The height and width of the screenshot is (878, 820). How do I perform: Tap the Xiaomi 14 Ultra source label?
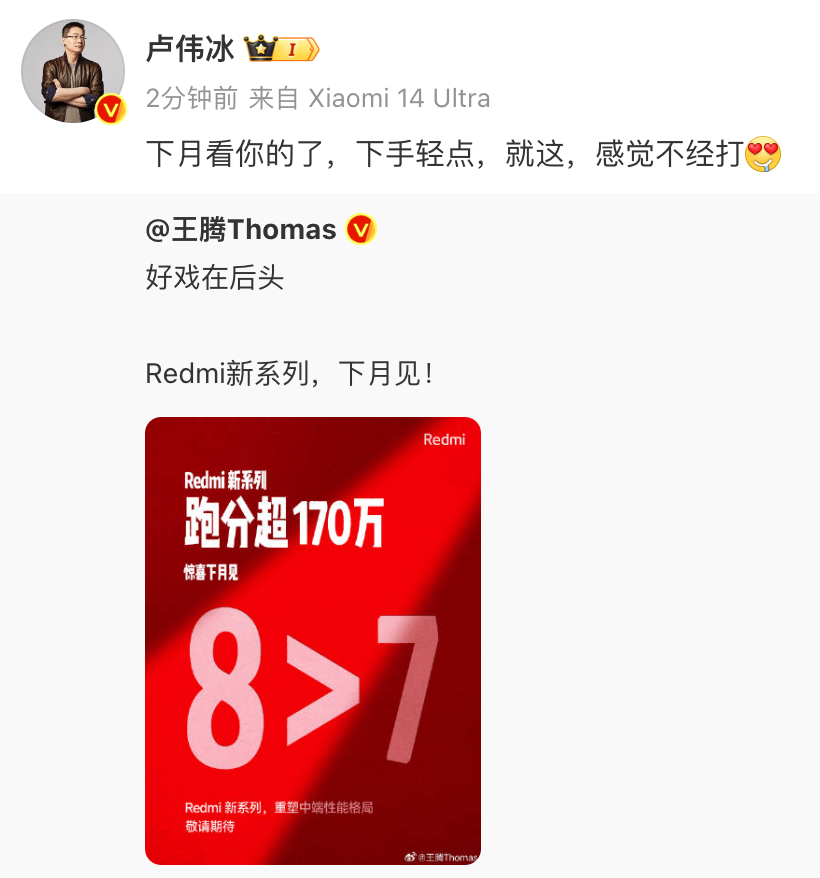(399, 98)
